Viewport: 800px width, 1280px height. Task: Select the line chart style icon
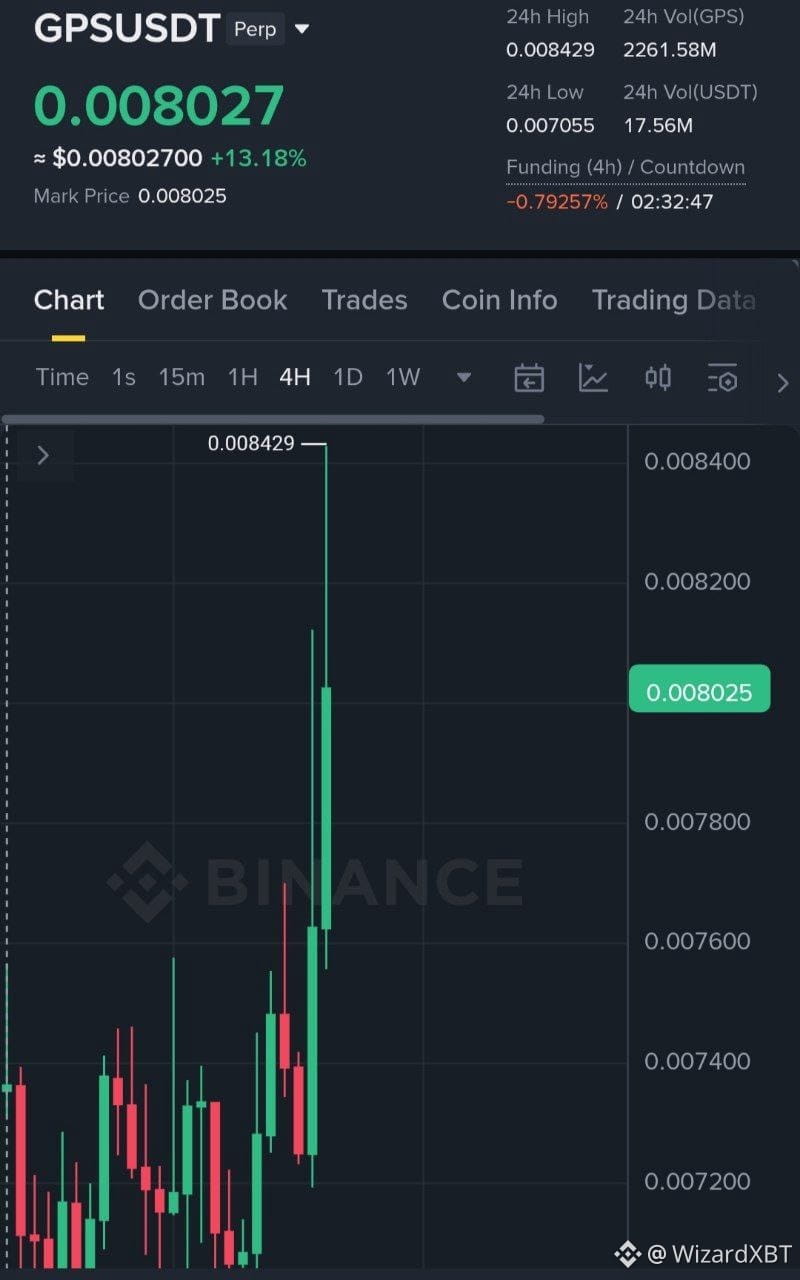point(593,378)
